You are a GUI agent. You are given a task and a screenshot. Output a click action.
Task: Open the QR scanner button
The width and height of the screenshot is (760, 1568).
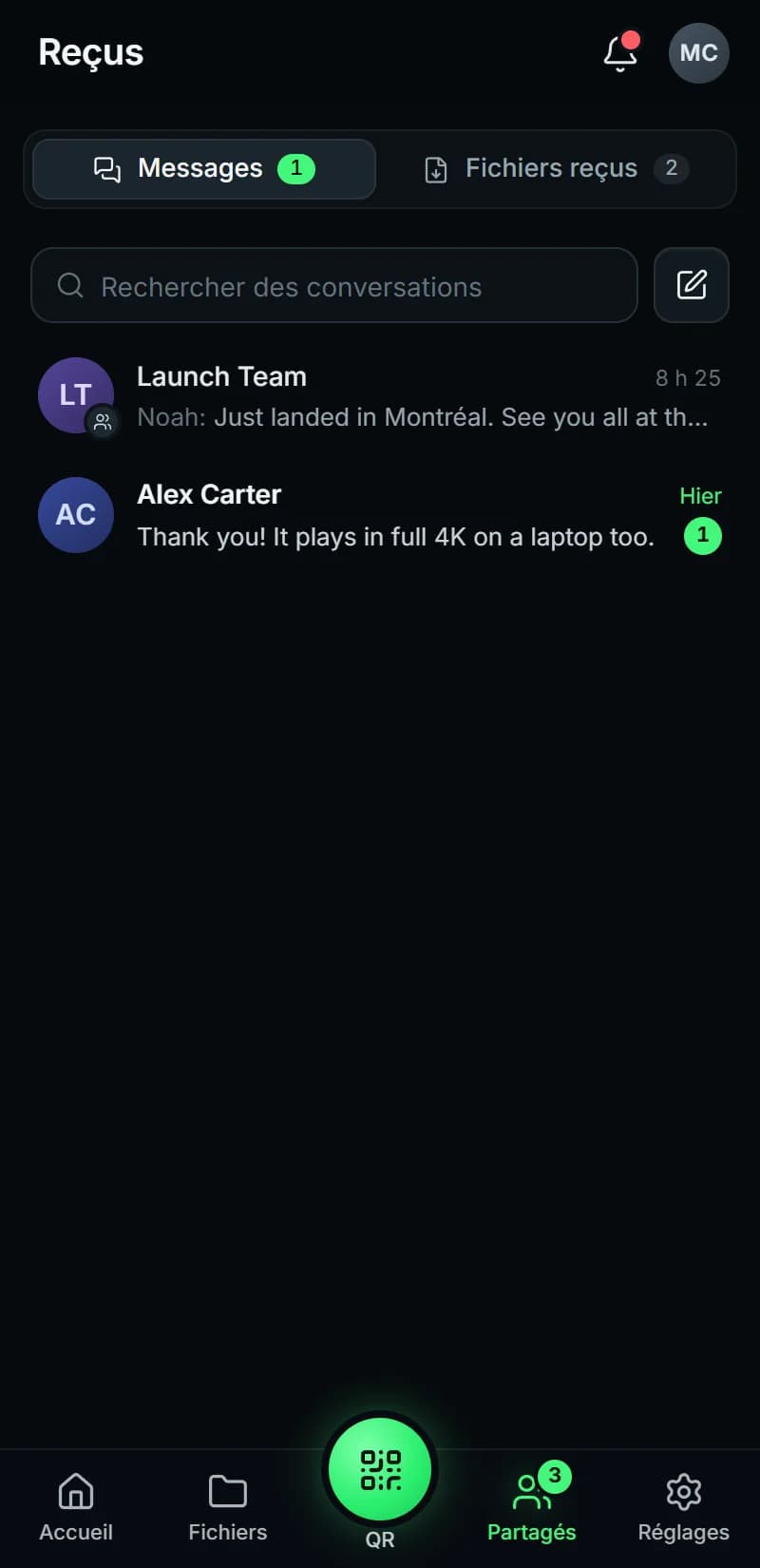[380, 1469]
